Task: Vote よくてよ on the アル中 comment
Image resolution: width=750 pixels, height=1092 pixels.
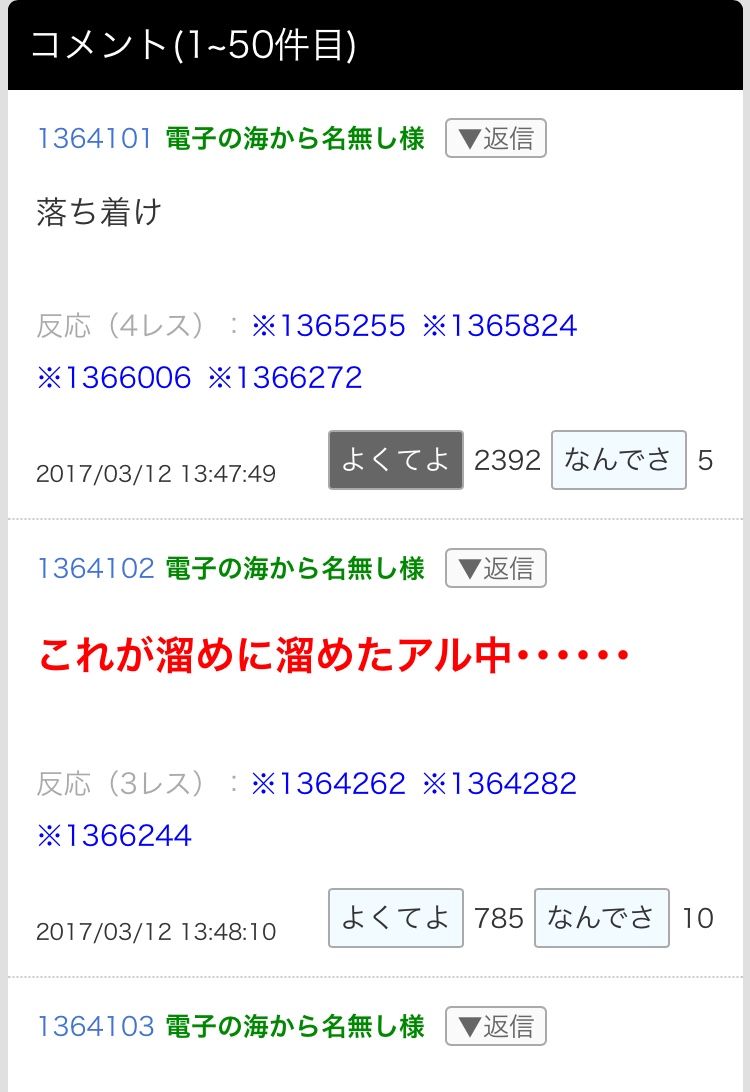Action: point(396,917)
